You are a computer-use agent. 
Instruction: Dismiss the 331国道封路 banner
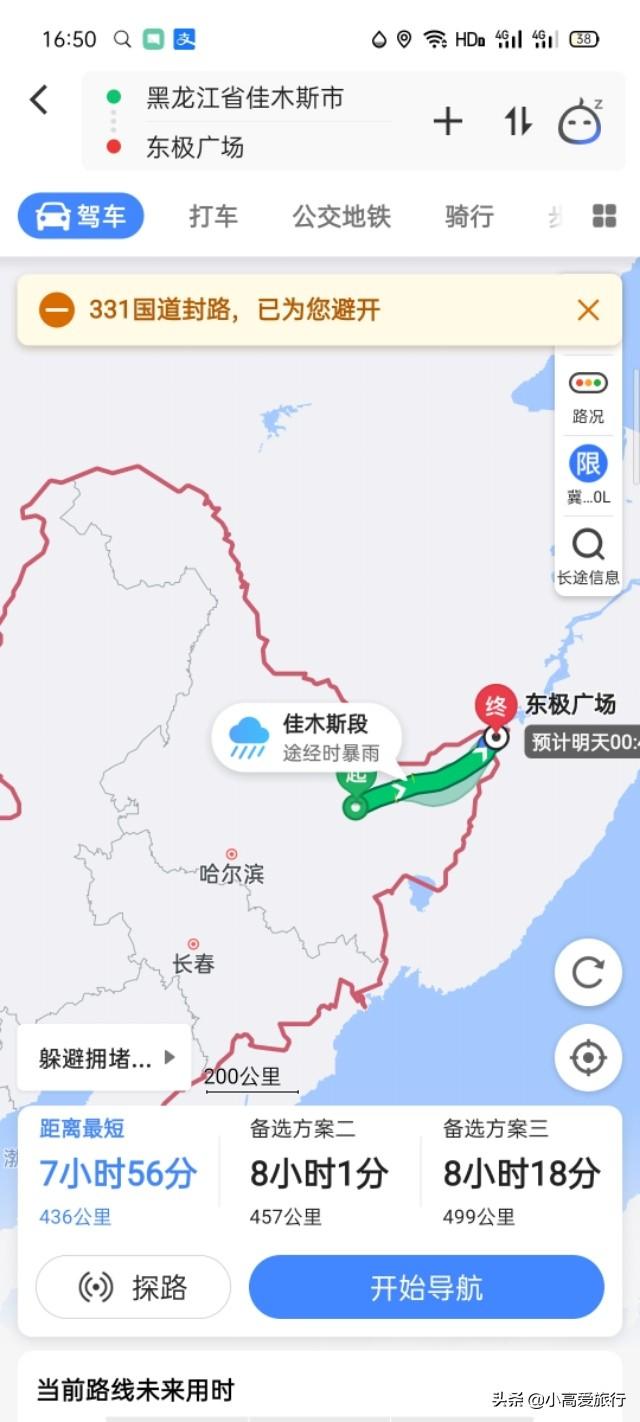pos(588,310)
